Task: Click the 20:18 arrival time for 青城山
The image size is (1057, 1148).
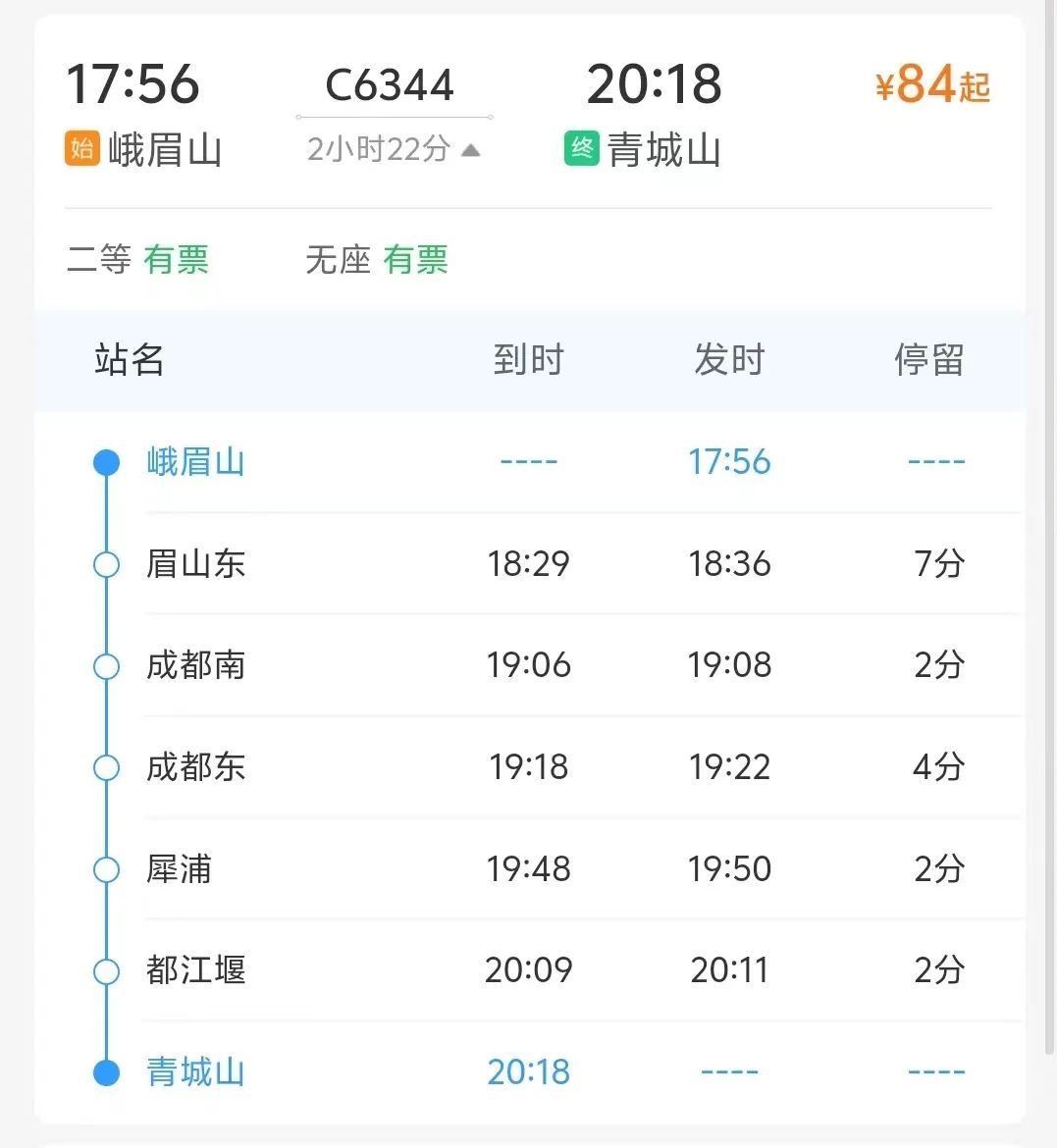Action: coord(528,1071)
